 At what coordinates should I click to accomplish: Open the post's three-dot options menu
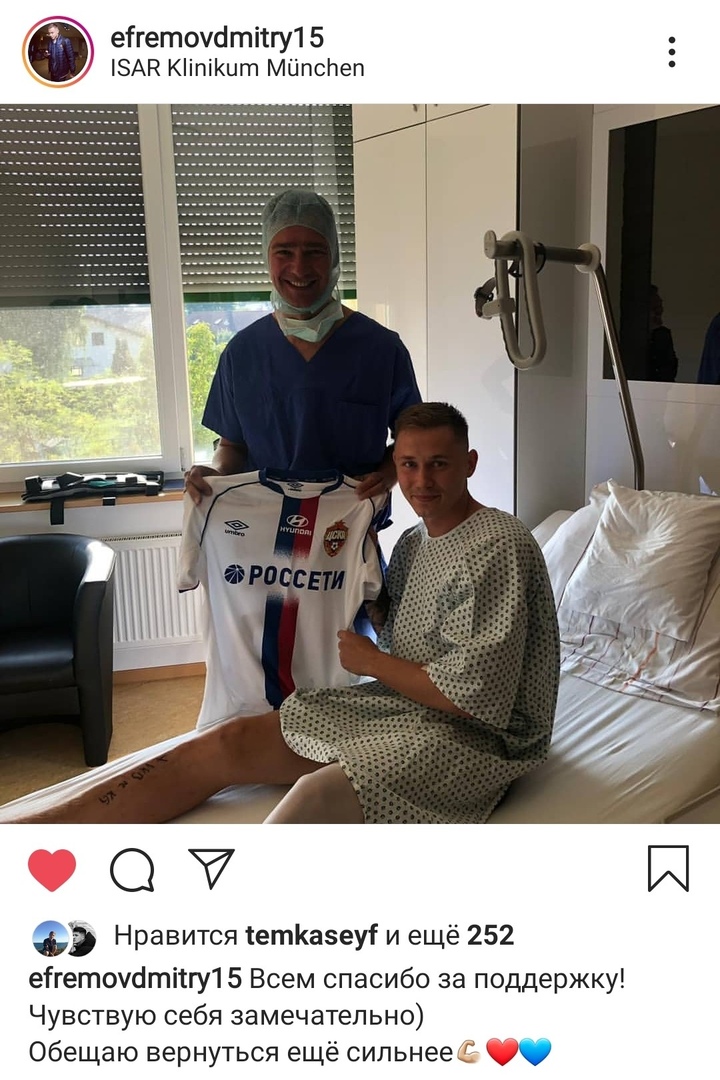672,52
